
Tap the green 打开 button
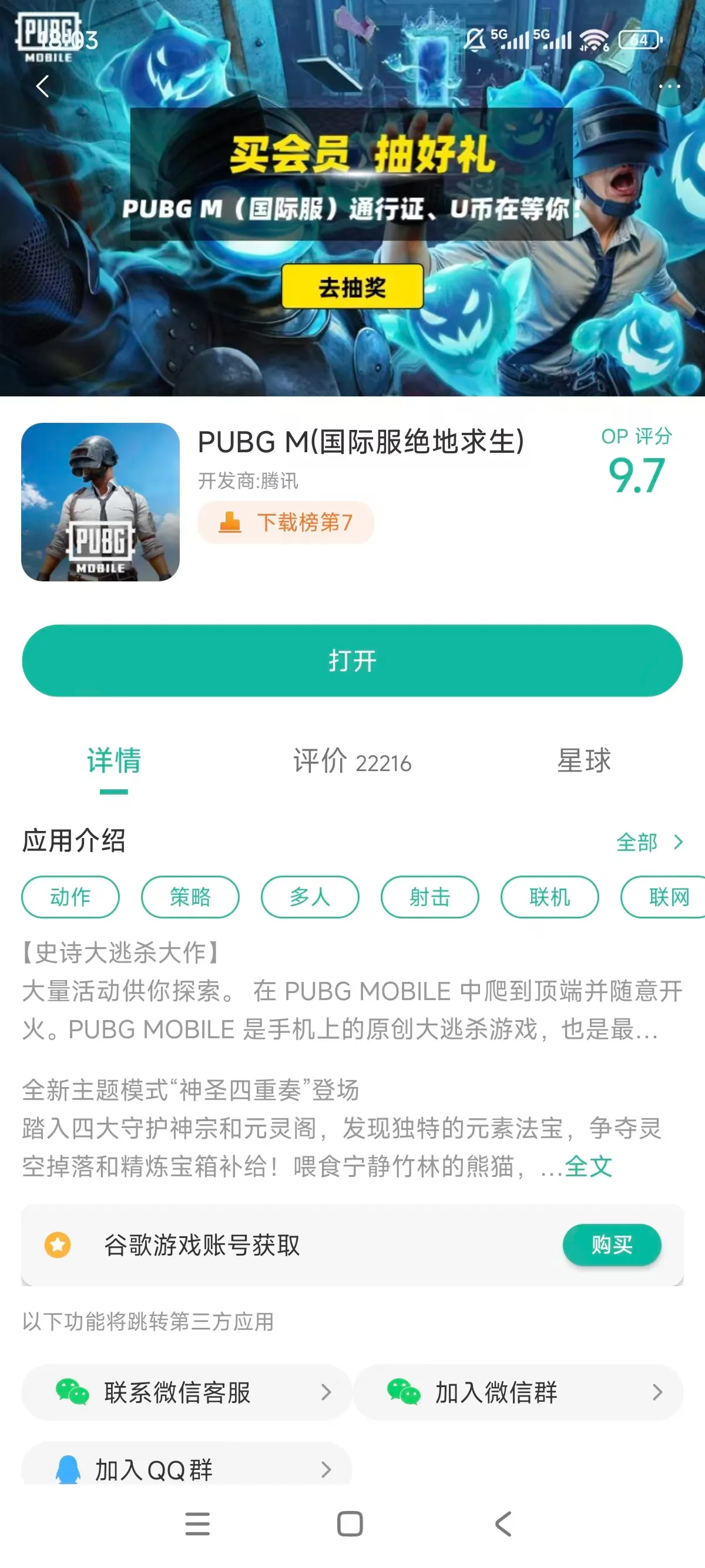[x=352, y=661]
